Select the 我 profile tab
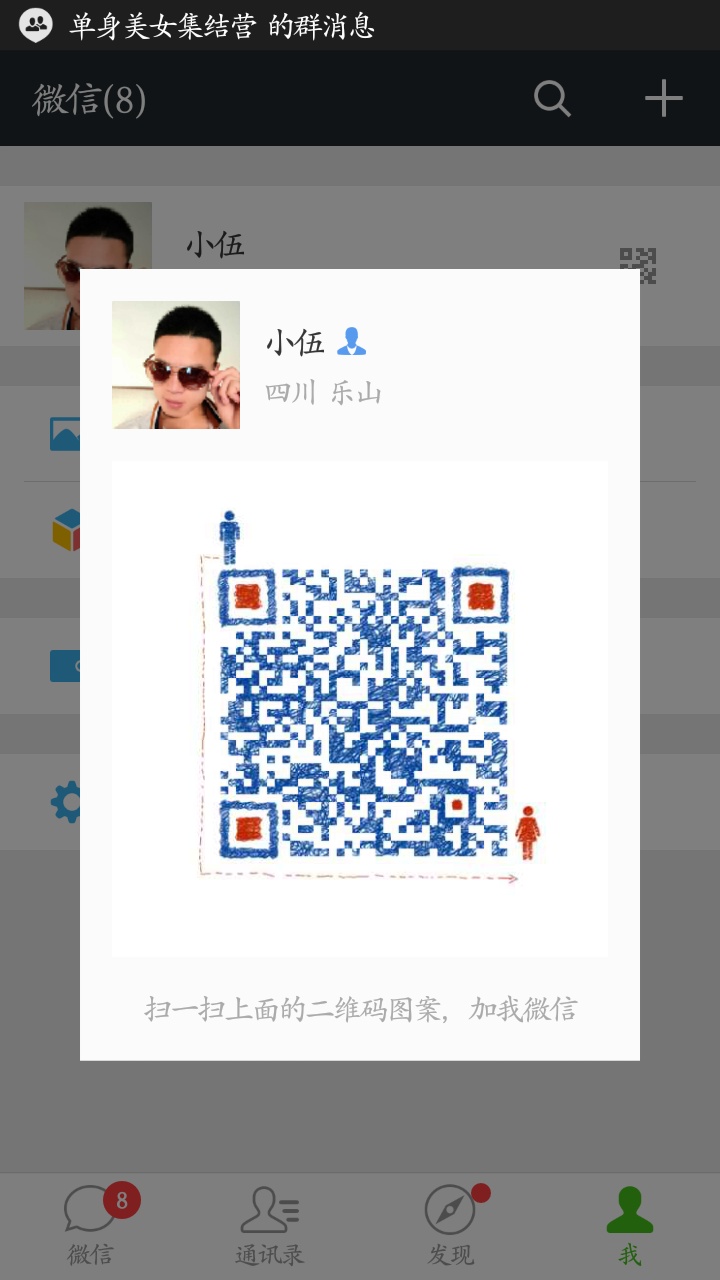 click(629, 1226)
